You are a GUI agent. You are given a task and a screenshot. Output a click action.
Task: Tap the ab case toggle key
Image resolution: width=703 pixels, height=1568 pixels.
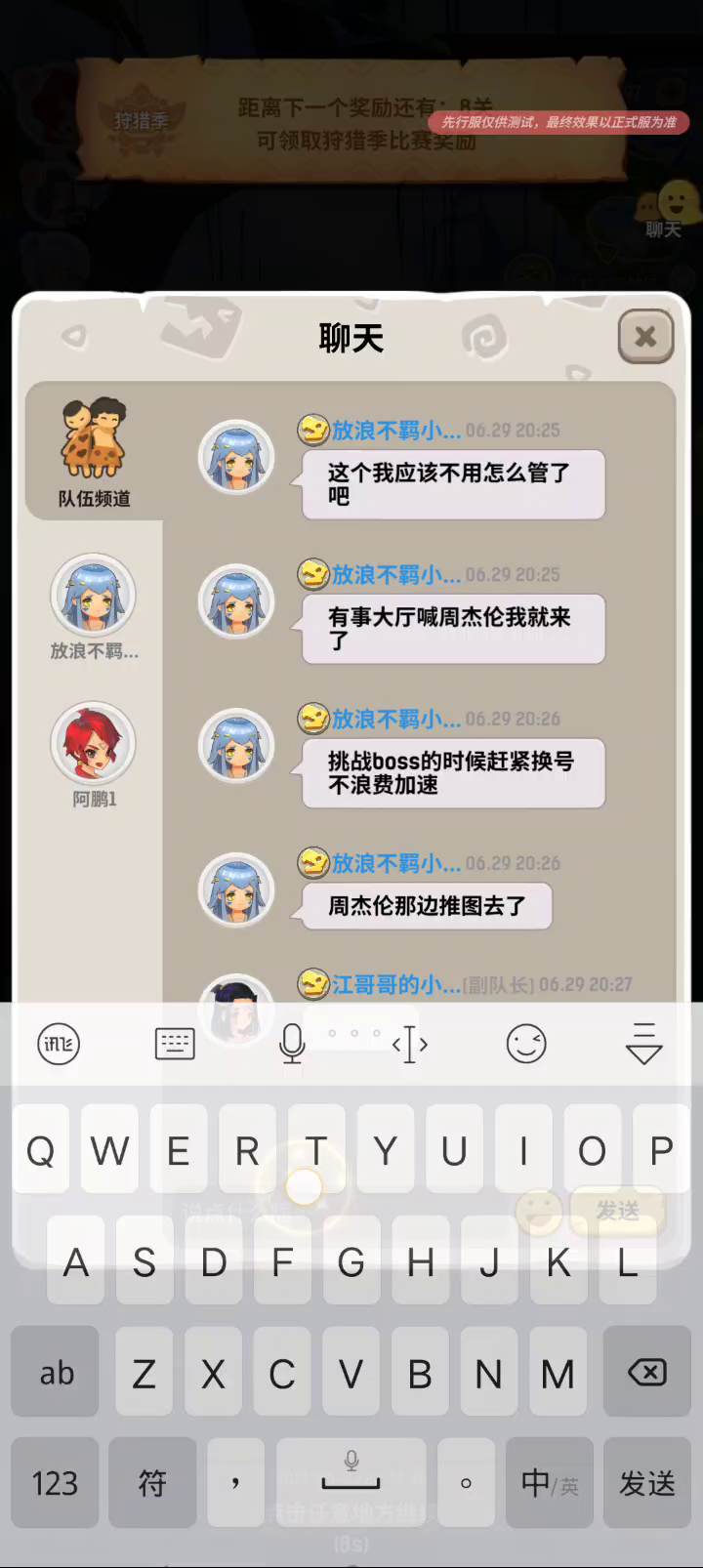(56, 1373)
